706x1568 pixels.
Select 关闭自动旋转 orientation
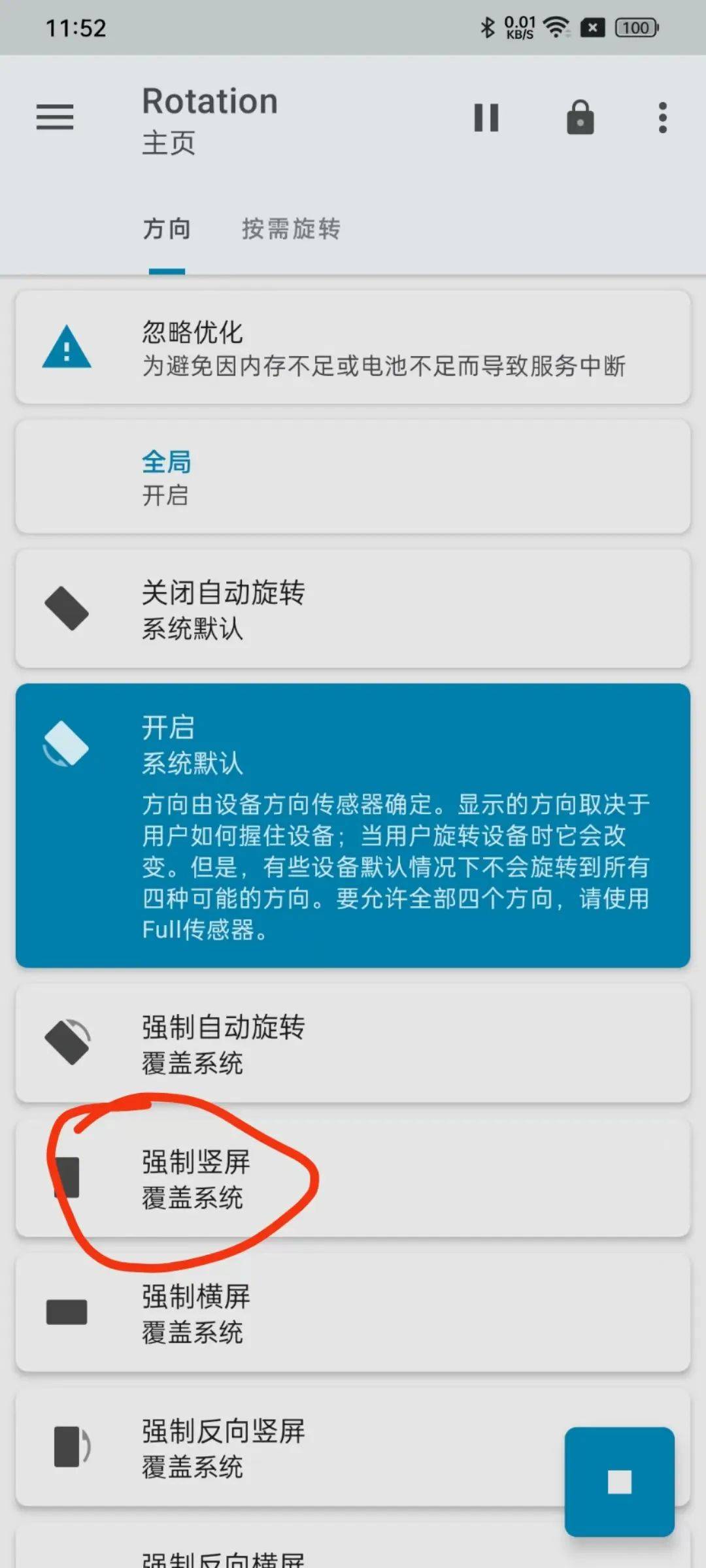(353, 609)
